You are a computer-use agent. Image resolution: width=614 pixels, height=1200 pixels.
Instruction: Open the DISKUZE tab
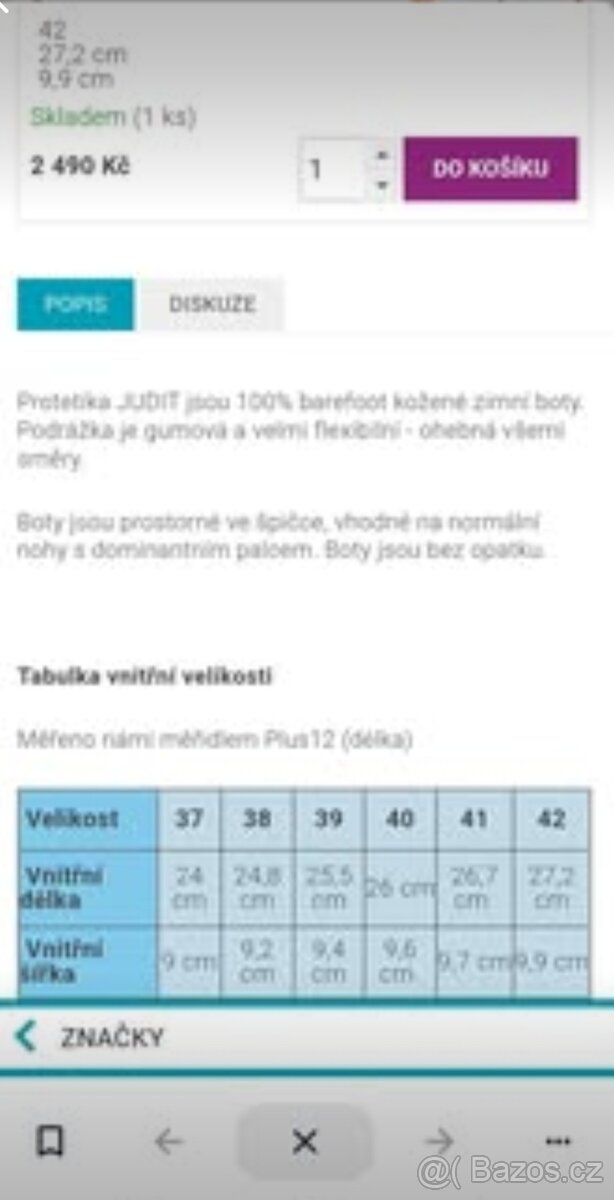click(x=212, y=304)
